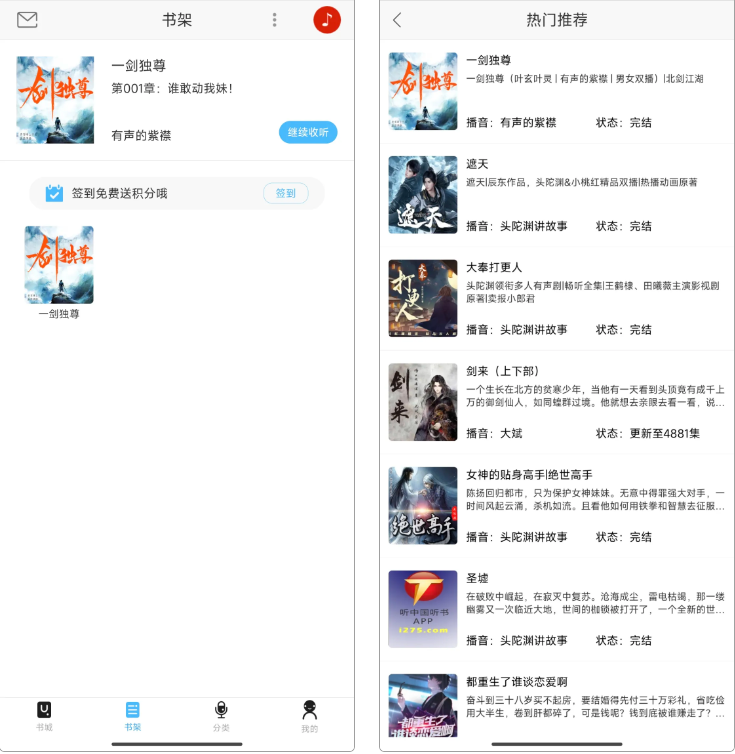Switch to the 我的 tab
Screen dimensions: 735x754
[x=310, y=715]
